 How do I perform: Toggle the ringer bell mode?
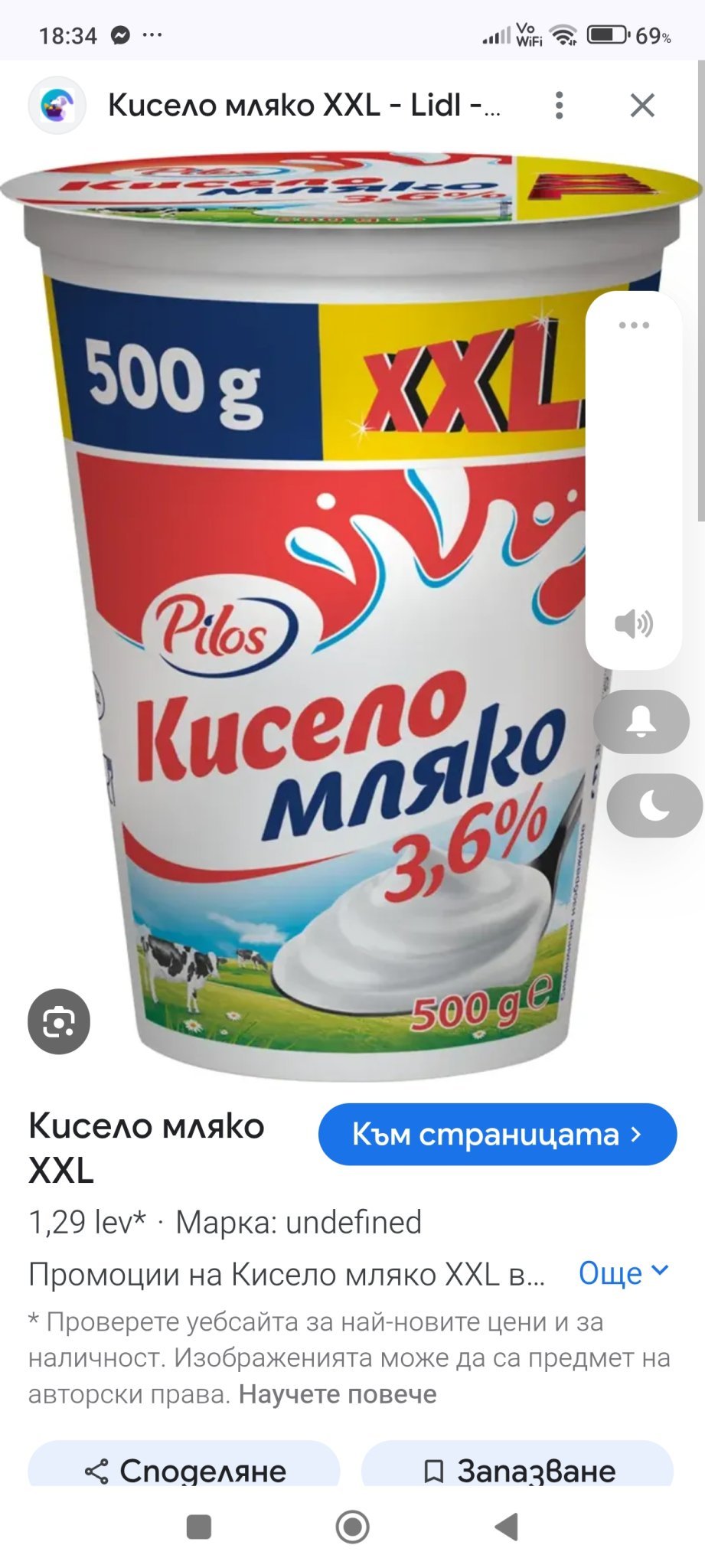(x=641, y=722)
